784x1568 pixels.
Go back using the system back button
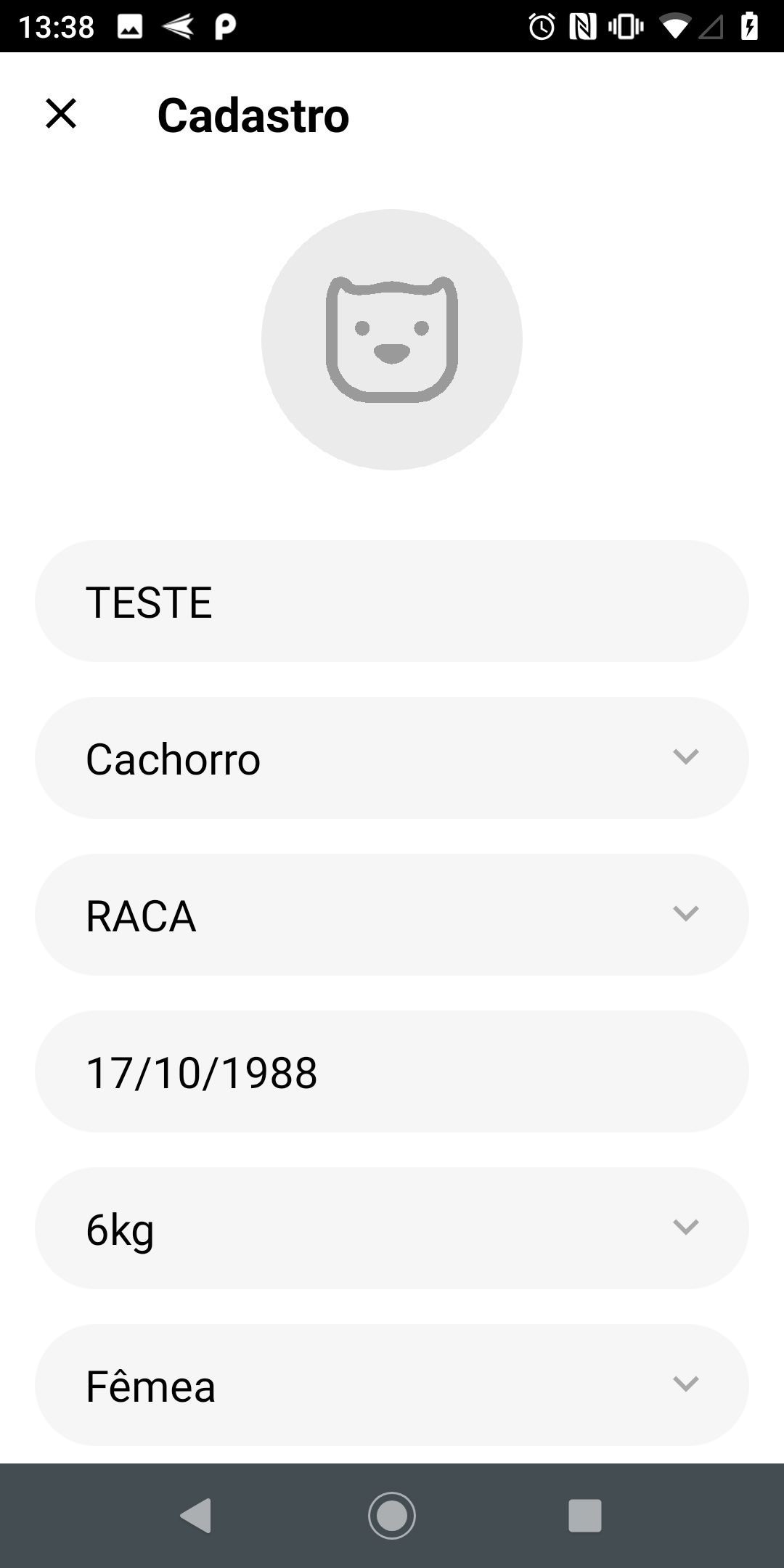pyautogui.click(x=196, y=1516)
